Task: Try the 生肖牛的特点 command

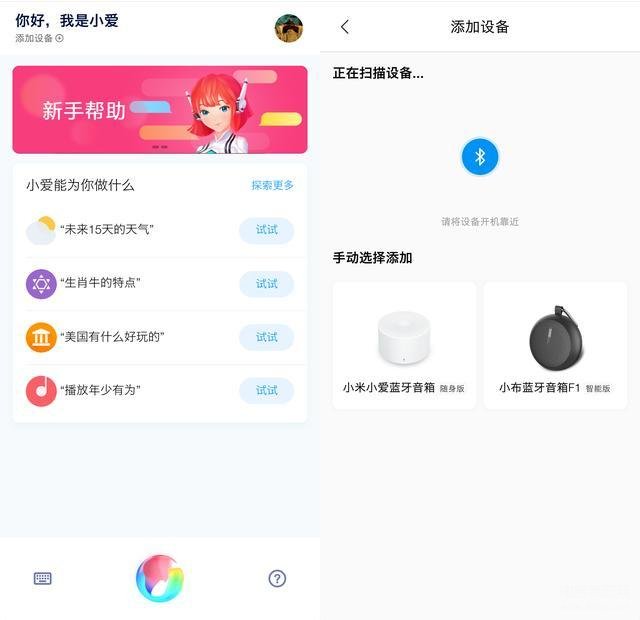Action: [266, 284]
